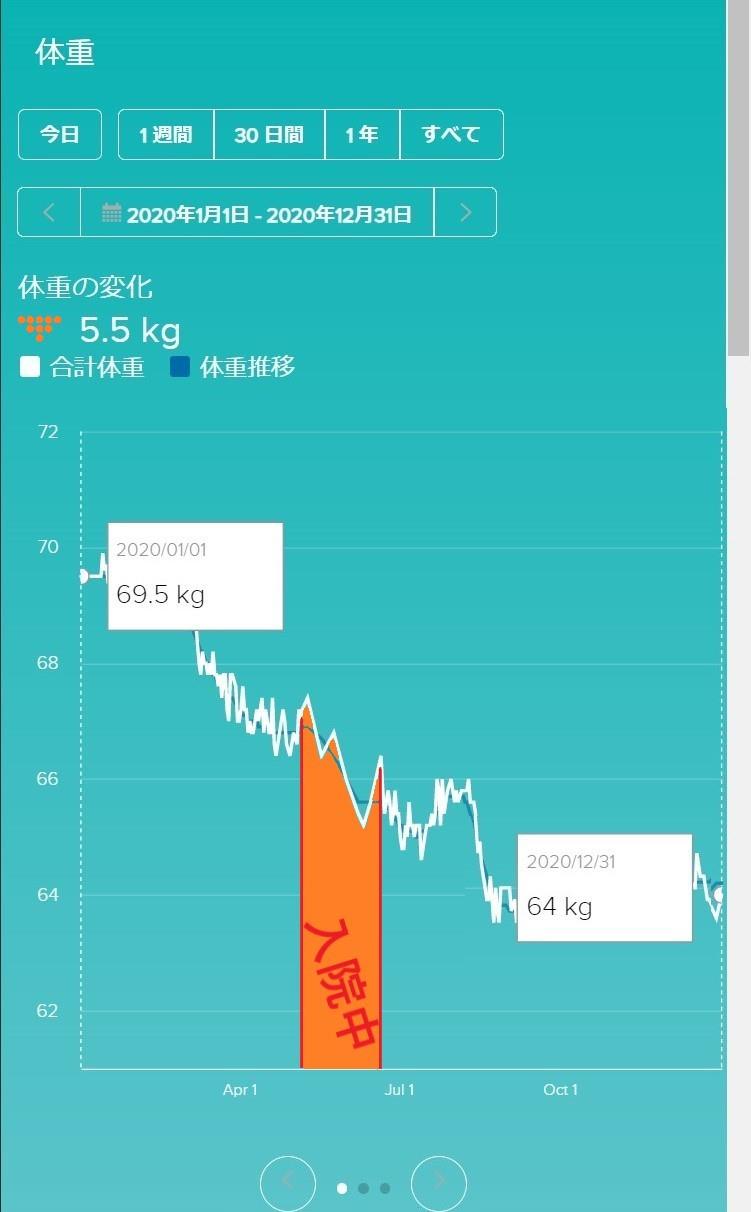The height and width of the screenshot is (1212, 751).
Task: Switch to the 1週間 view
Action: [166, 134]
